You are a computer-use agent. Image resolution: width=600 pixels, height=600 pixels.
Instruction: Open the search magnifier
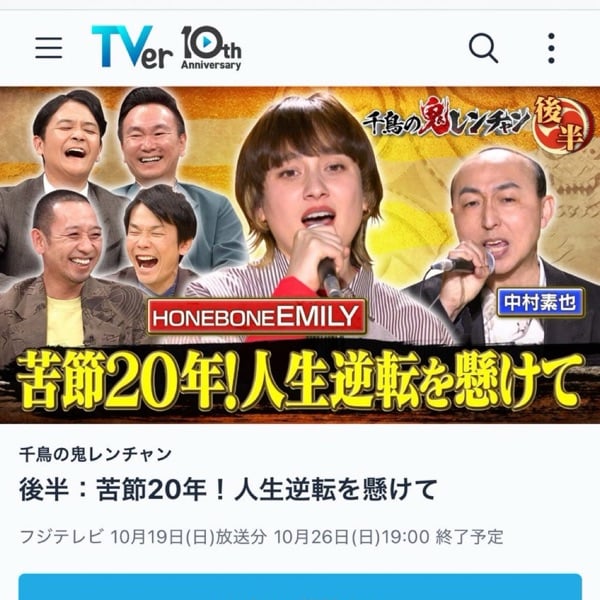[x=484, y=47]
